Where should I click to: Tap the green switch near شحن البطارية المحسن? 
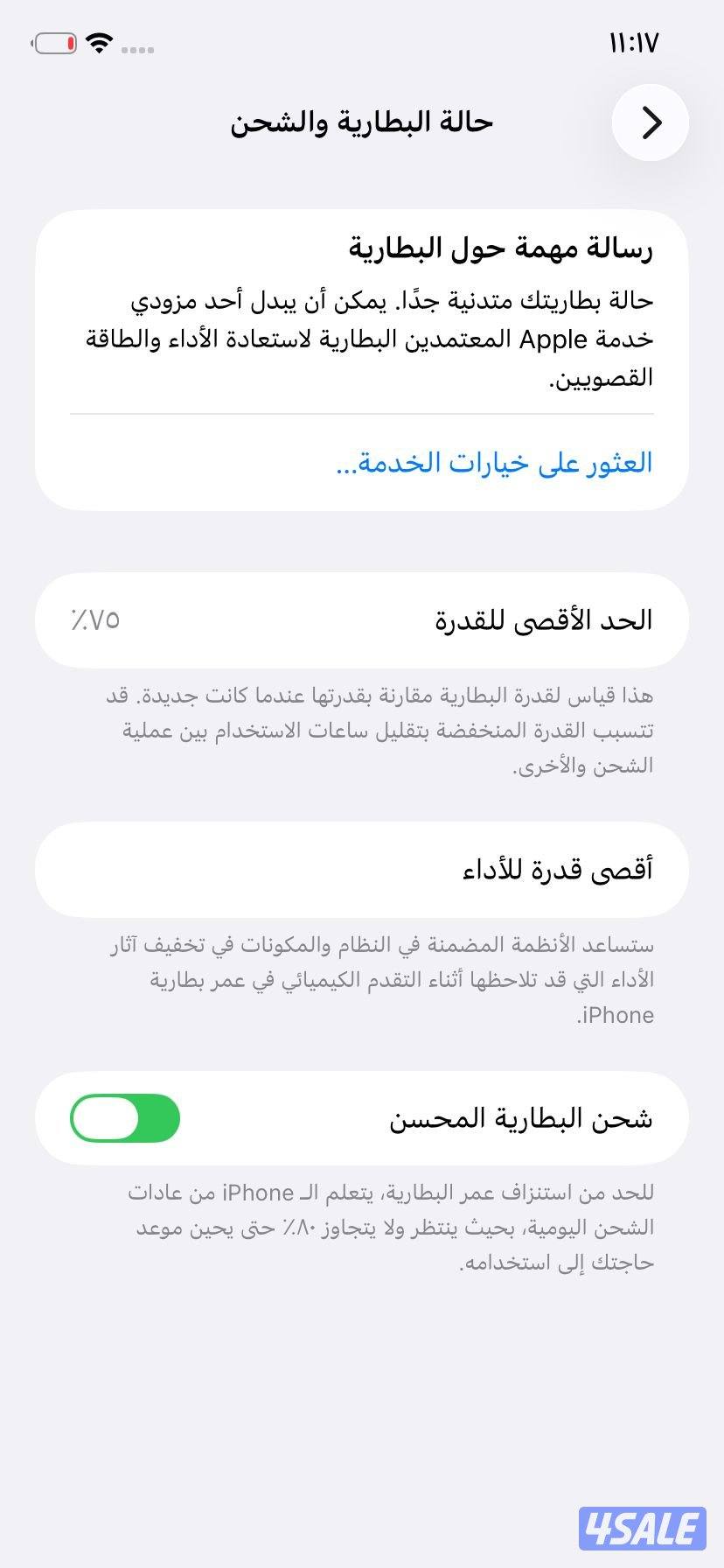pyautogui.click(x=124, y=1118)
